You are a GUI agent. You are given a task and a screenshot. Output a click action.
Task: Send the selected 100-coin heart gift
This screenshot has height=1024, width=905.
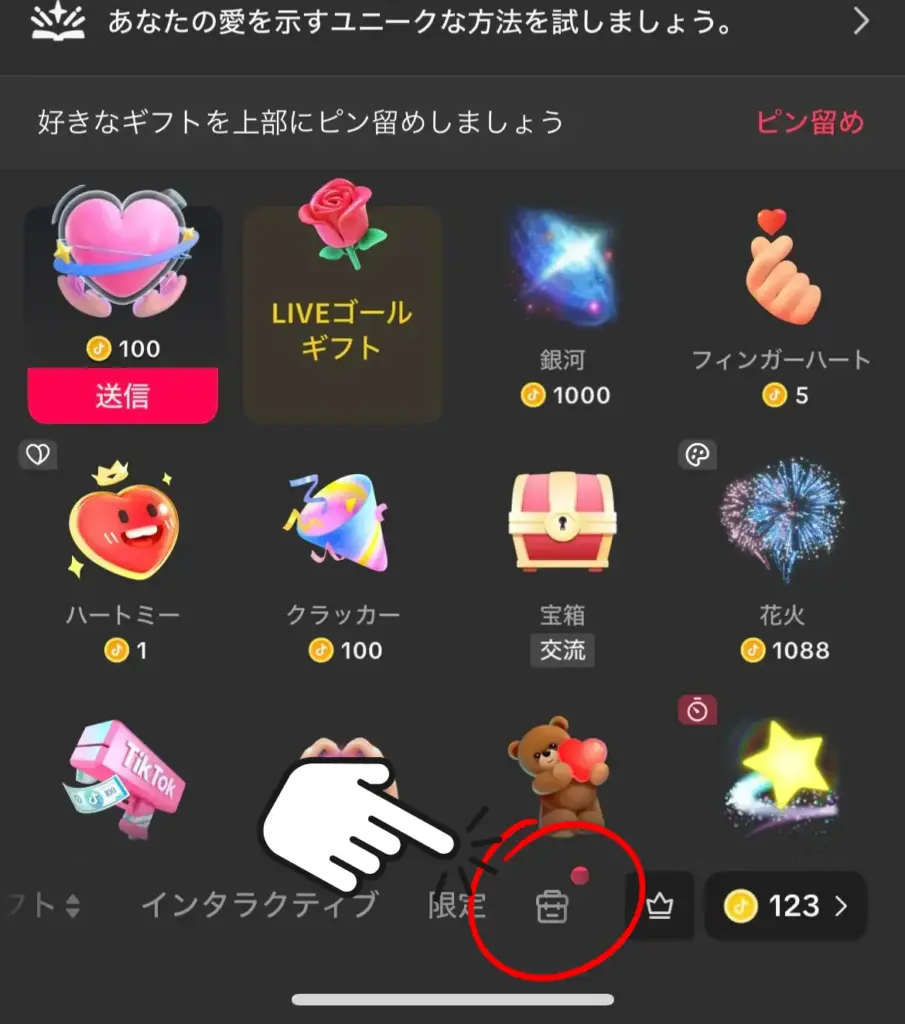[x=122, y=396]
